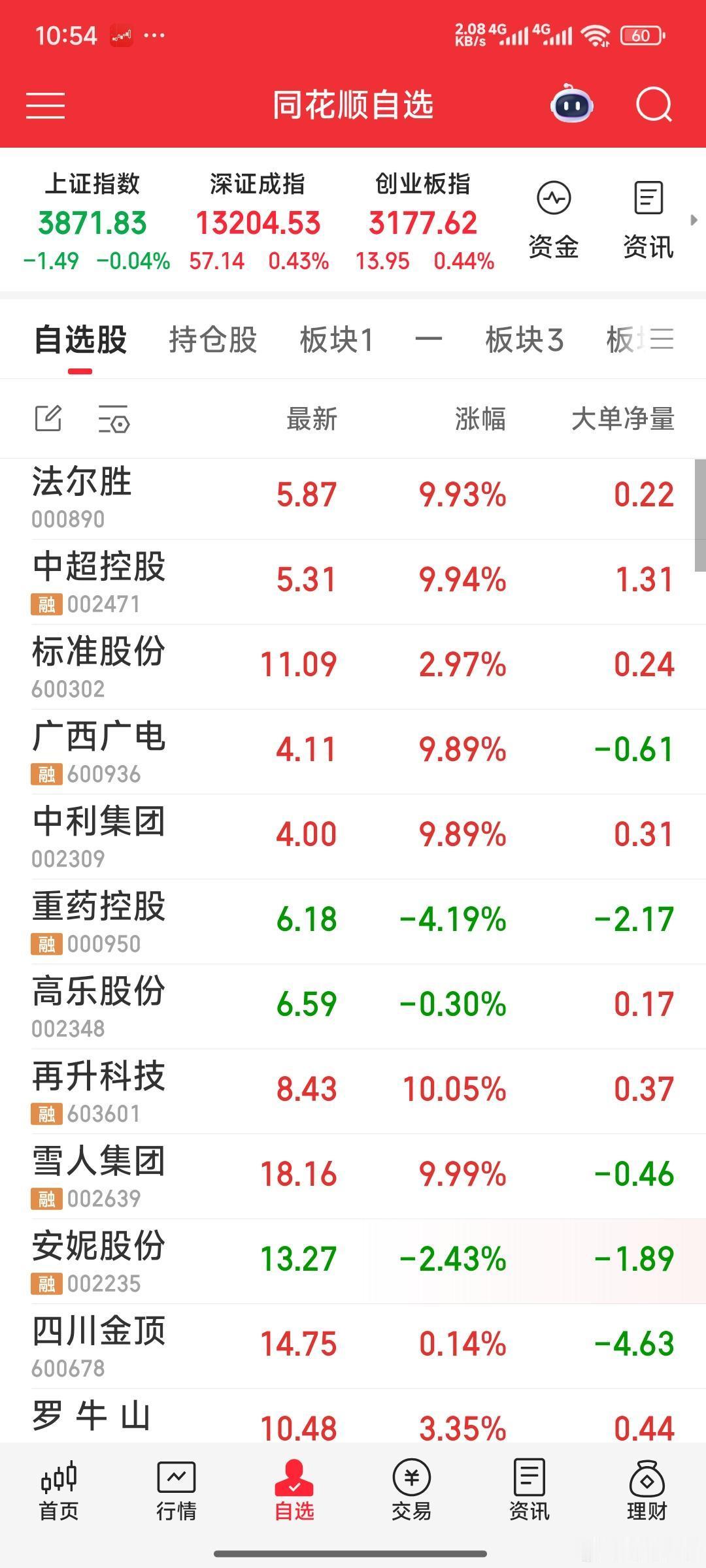Image resolution: width=706 pixels, height=1568 pixels.
Task: Sort the list by 涨幅 column
Action: pos(480,420)
